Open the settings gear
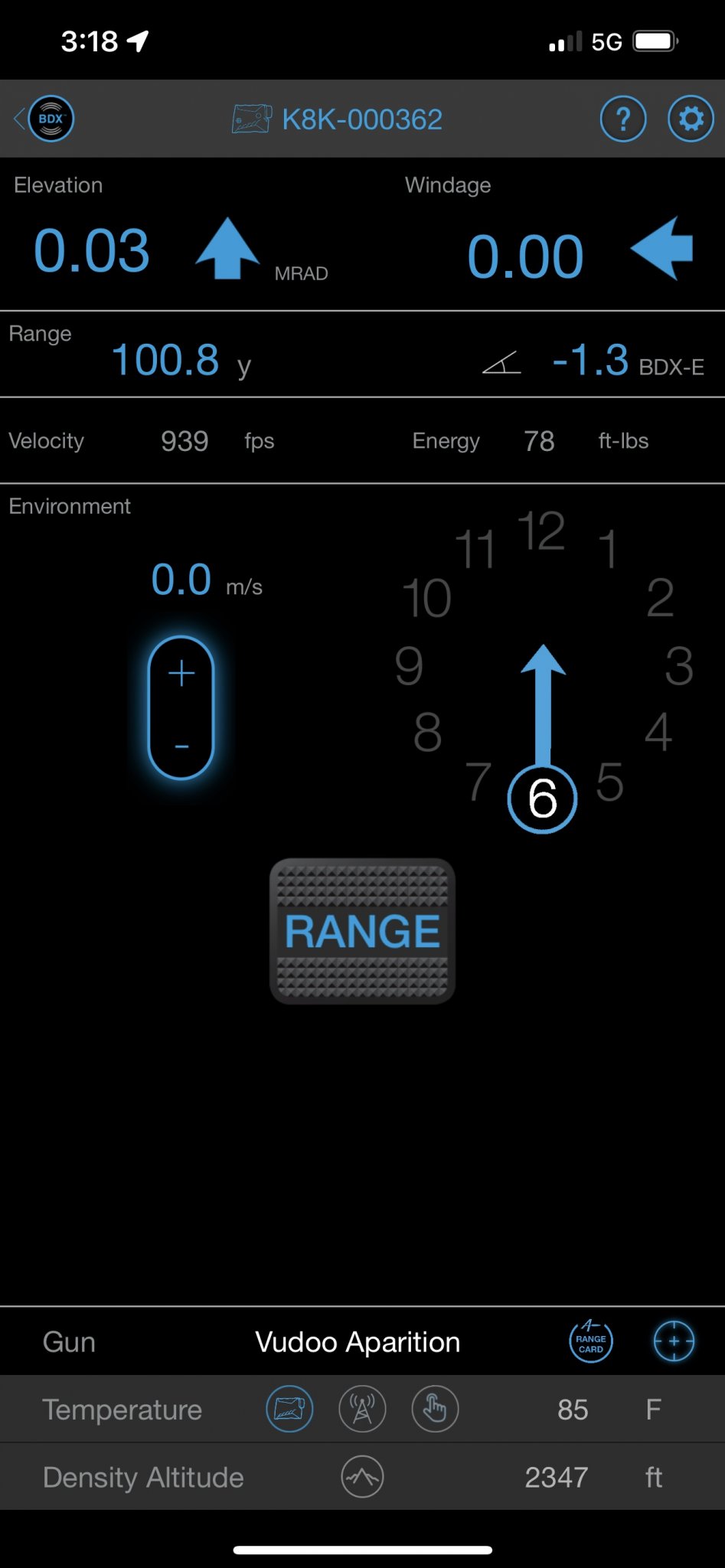The width and height of the screenshot is (725, 1568). (691, 119)
